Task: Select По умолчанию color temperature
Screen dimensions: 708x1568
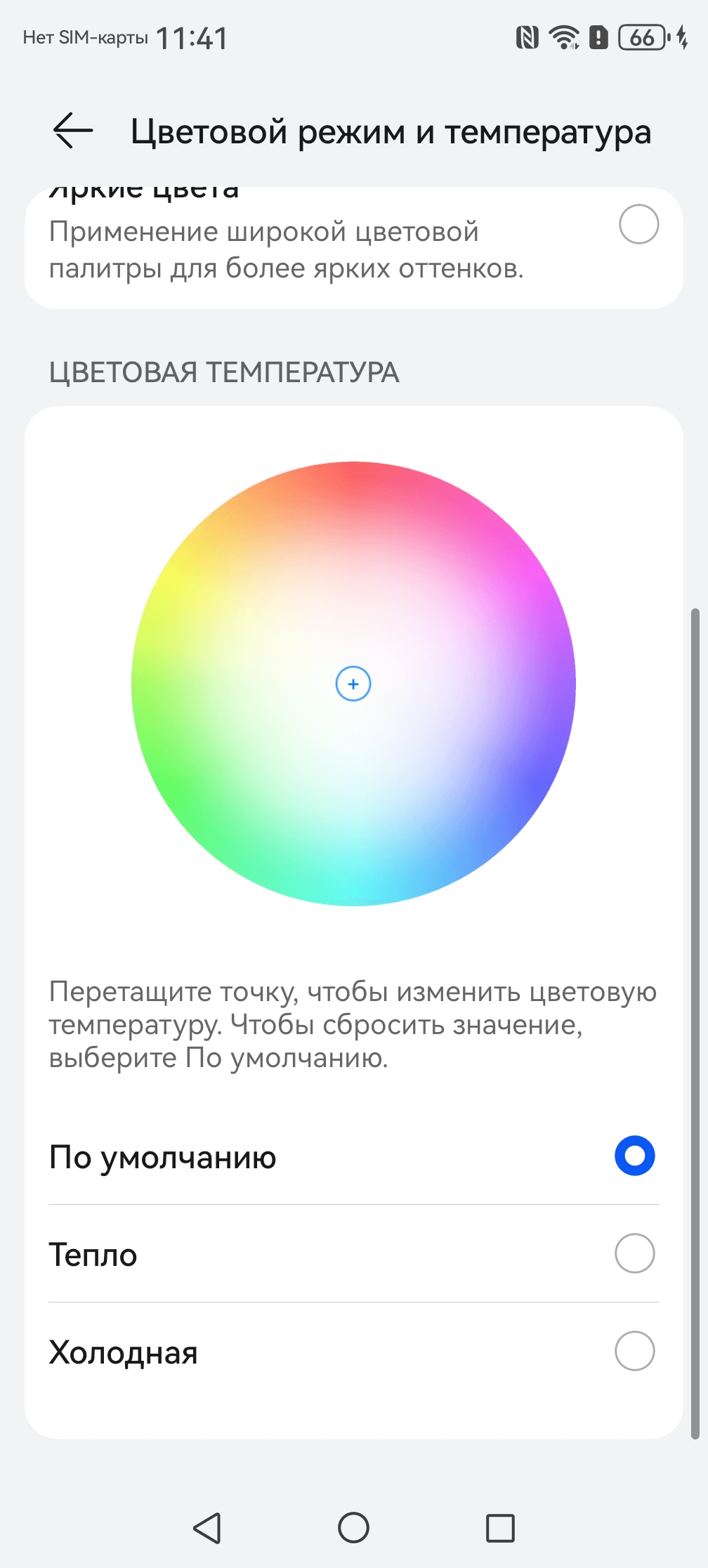Action: click(x=634, y=1156)
